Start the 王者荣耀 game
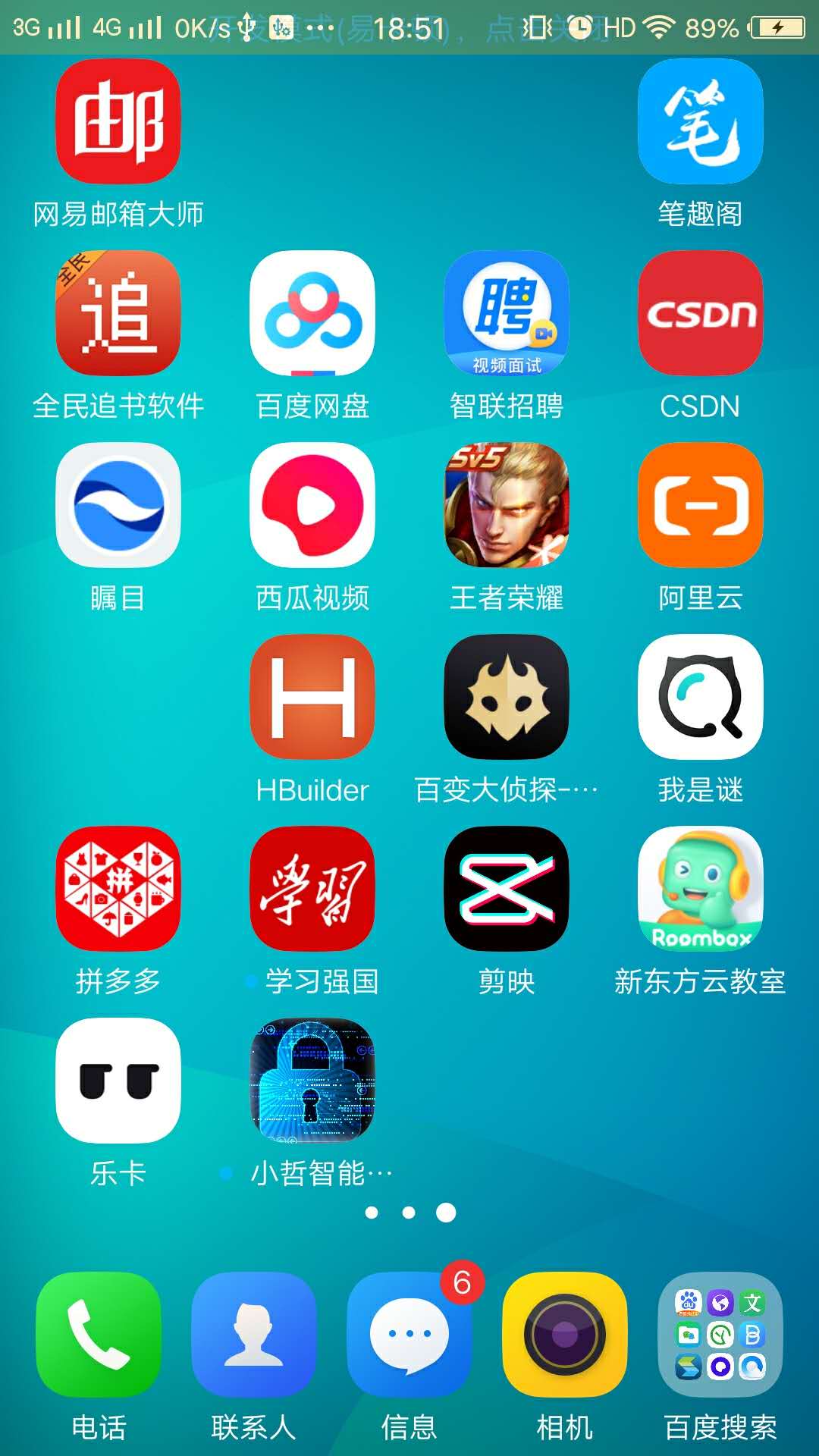The width and height of the screenshot is (819, 1456). tap(506, 508)
